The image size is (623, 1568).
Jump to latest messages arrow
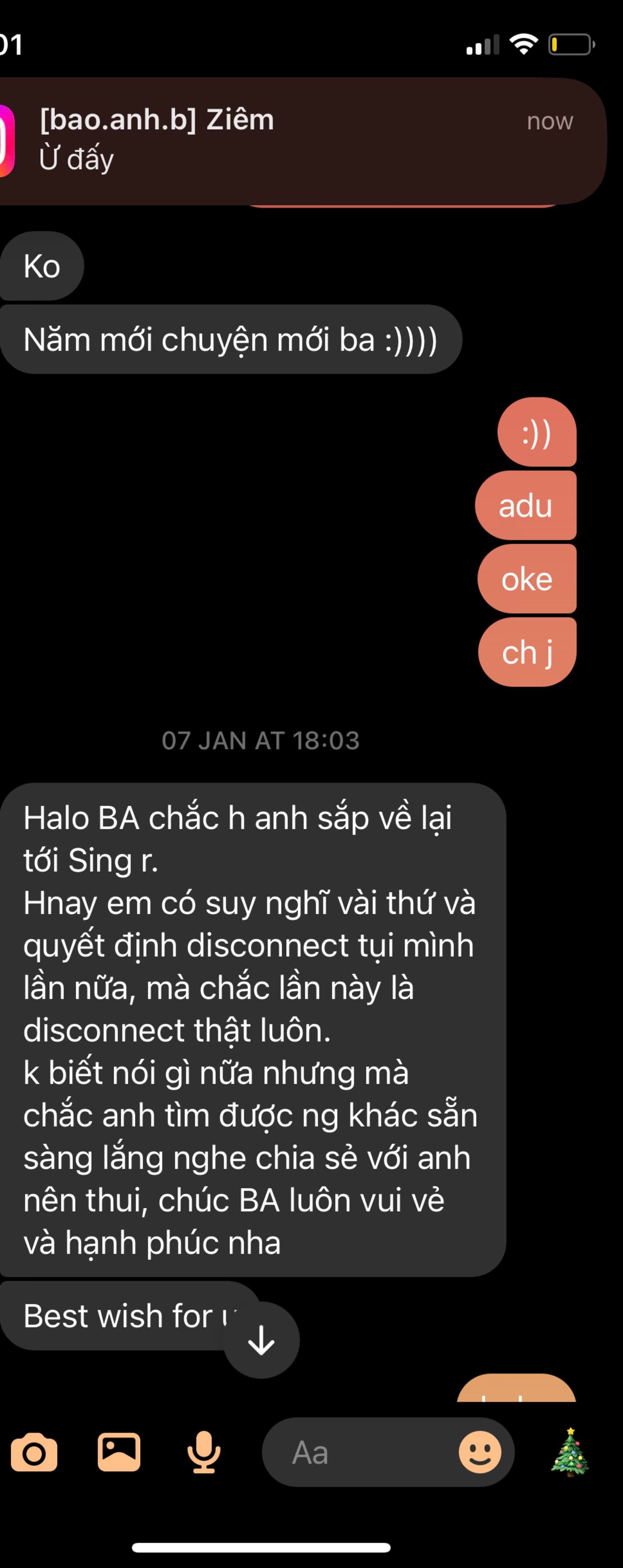(x=261, y=1340)
